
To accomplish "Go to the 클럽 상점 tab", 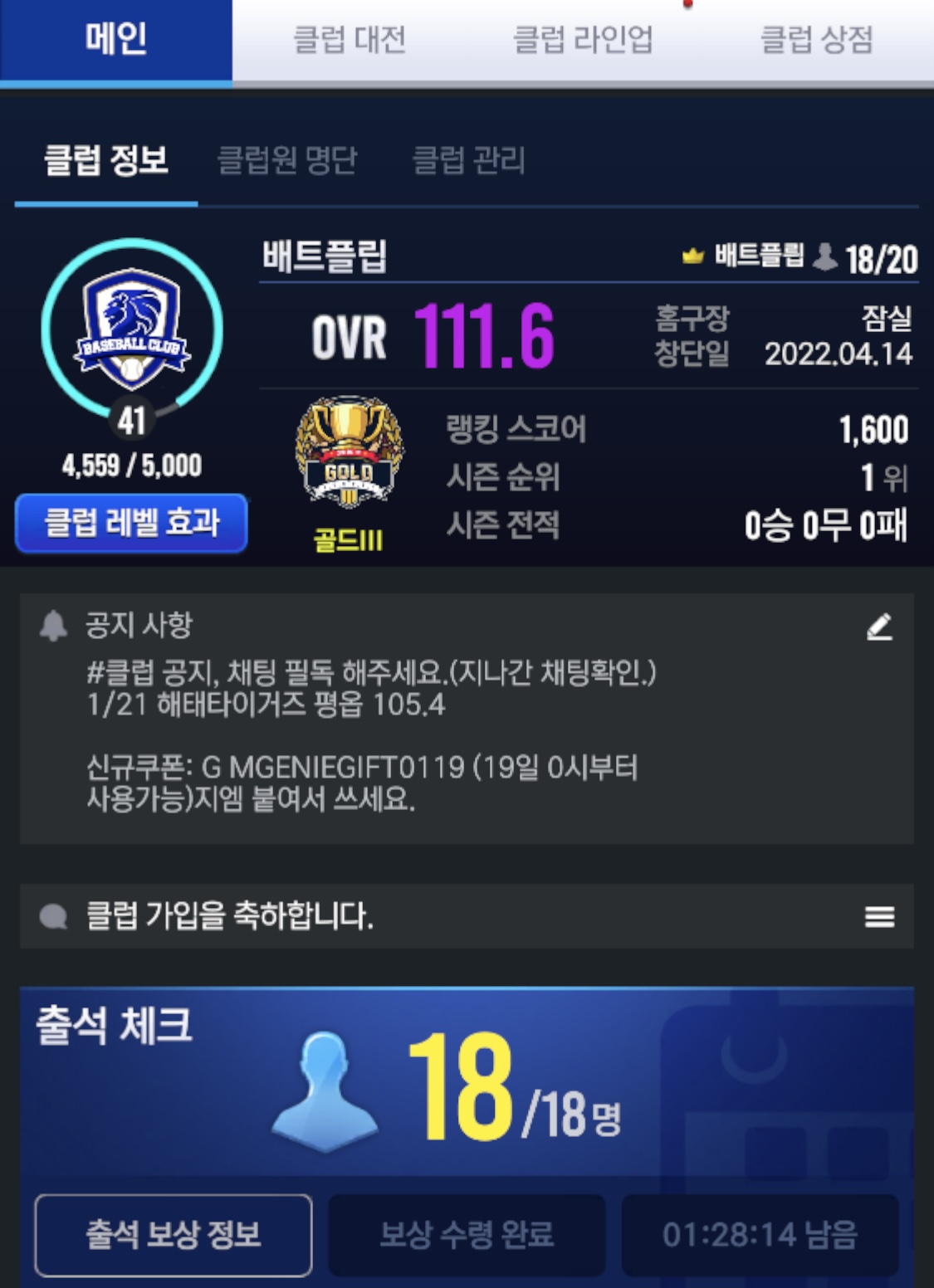I will pos(816,40).
